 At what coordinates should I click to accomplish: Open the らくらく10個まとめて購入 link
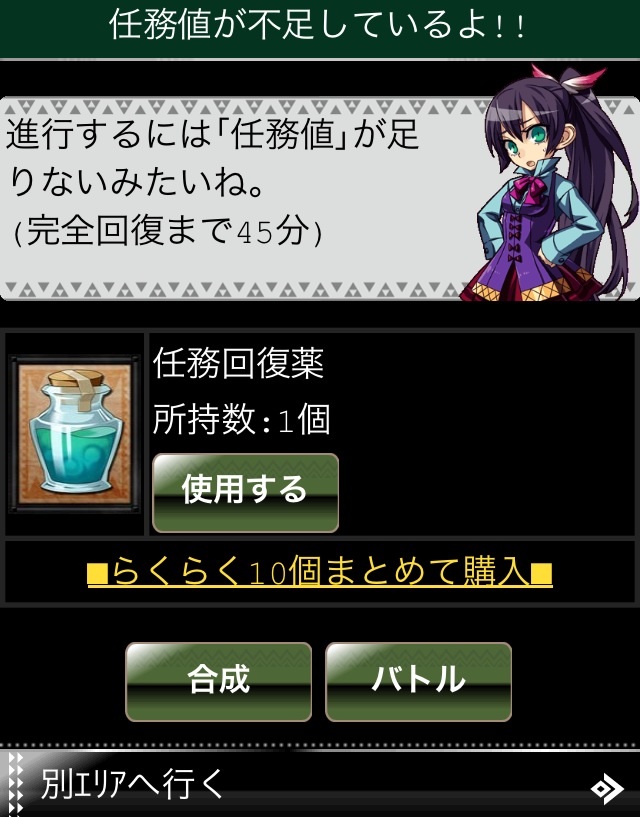[x=320, y=572]
